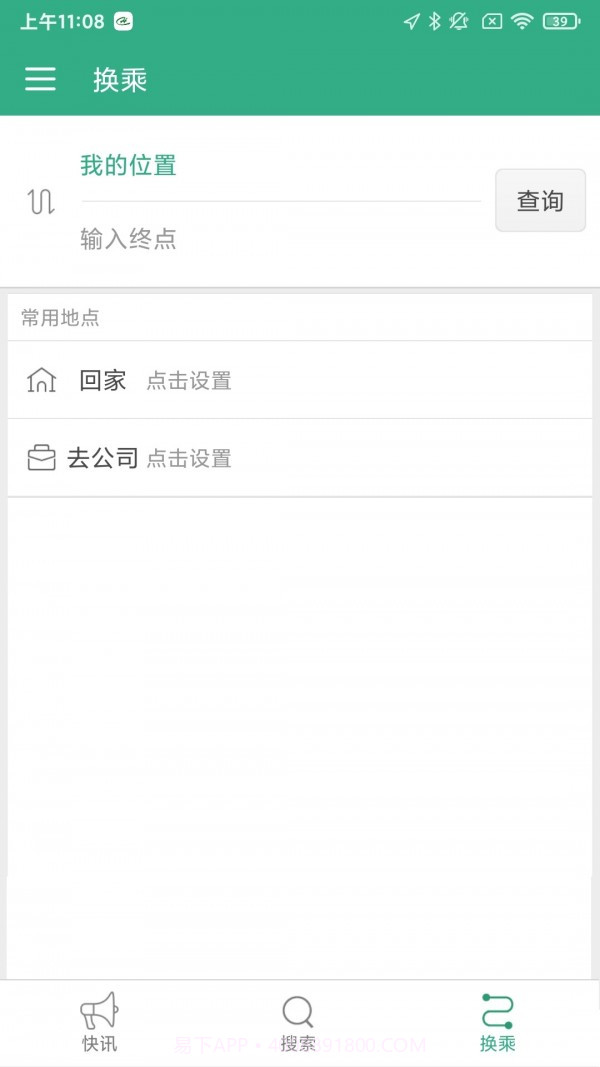The height and width of the screenshot is (1067, 600).
Task: Focus the 输入终点 destination field
Action: point(280,239)
